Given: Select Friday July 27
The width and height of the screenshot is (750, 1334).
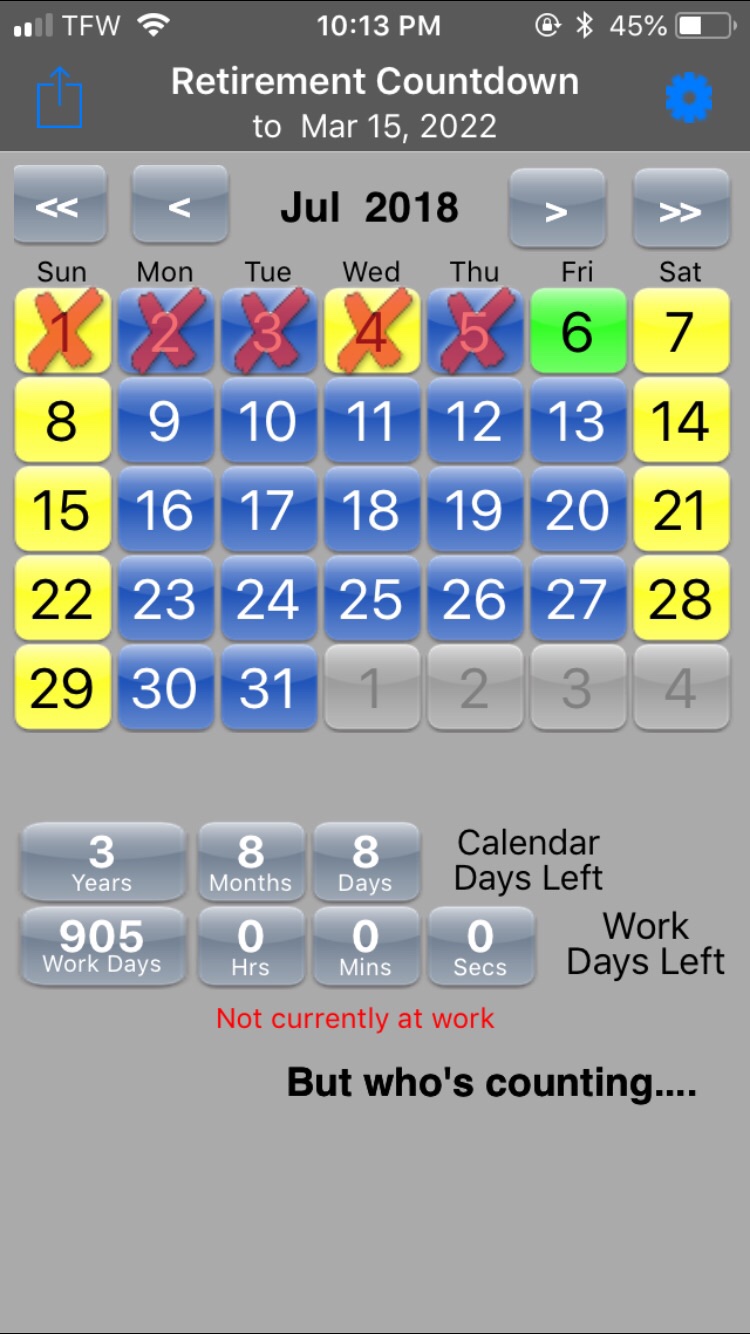Looking at the screenshot, I should point(578,599).
